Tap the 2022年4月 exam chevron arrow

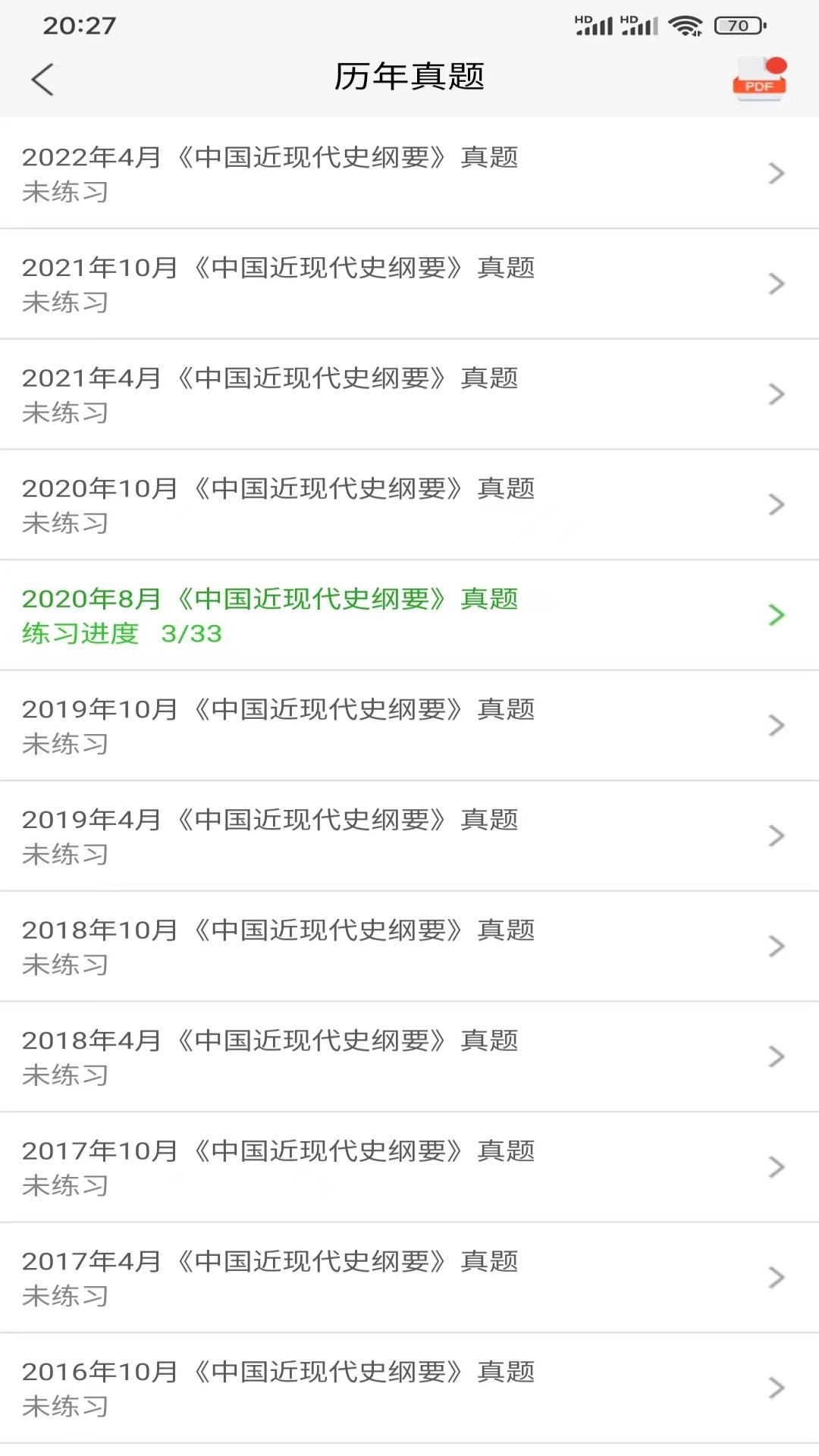(775, 173)
